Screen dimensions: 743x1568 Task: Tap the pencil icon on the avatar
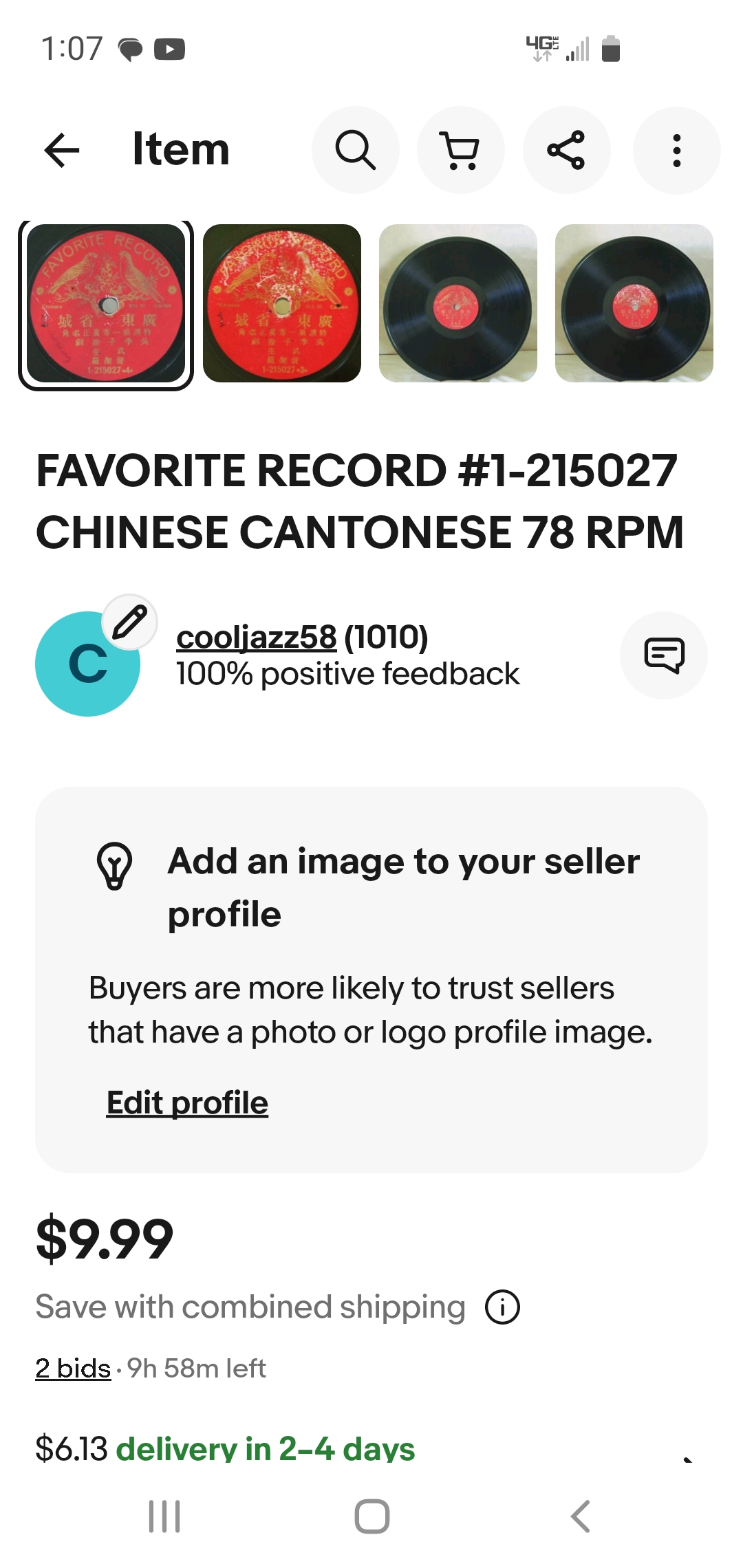tap(129, 622)
